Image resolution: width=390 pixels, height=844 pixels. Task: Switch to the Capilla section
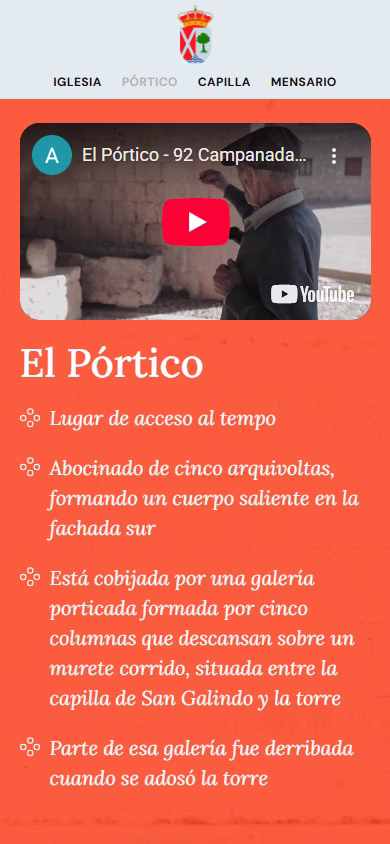tap(224, 82)
